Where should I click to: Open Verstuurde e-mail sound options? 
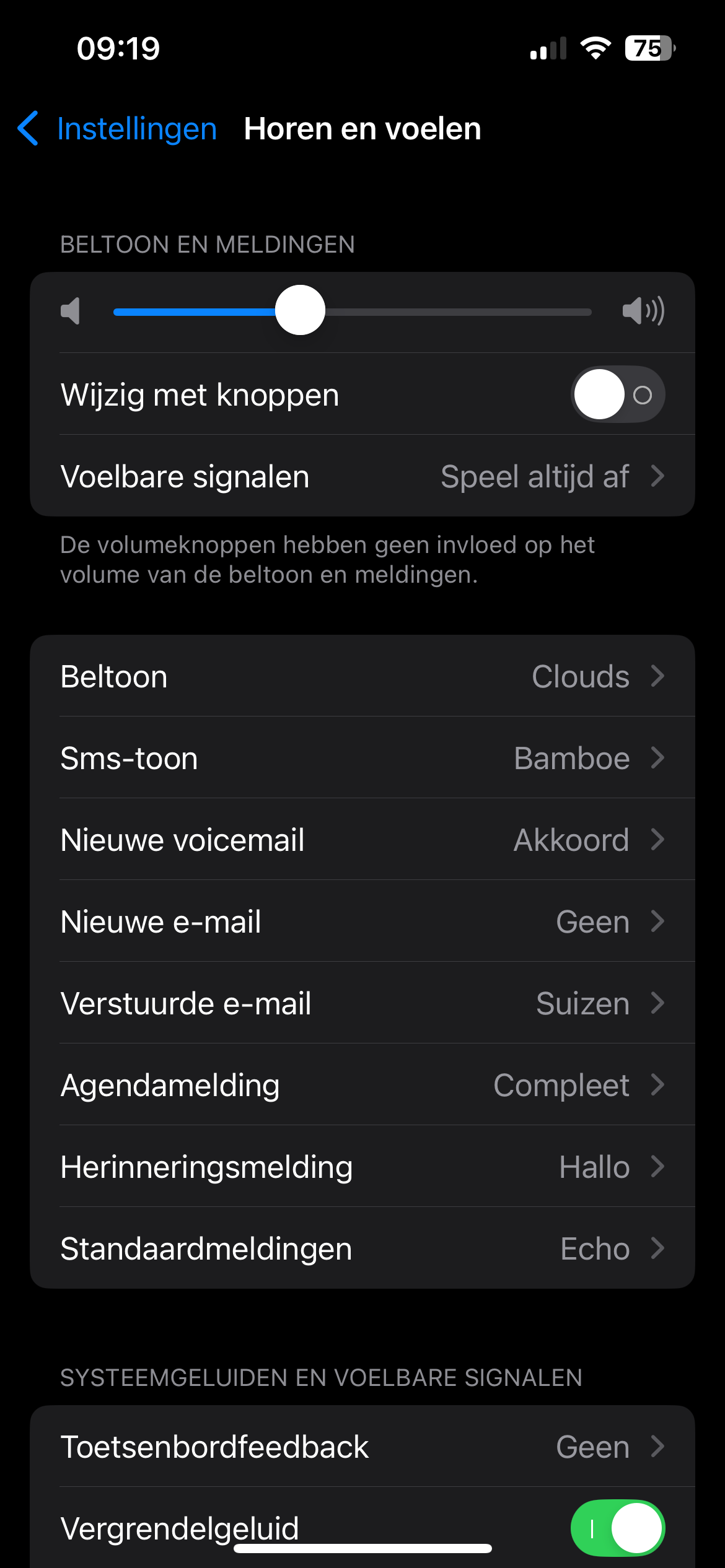tap(362, 1003)
